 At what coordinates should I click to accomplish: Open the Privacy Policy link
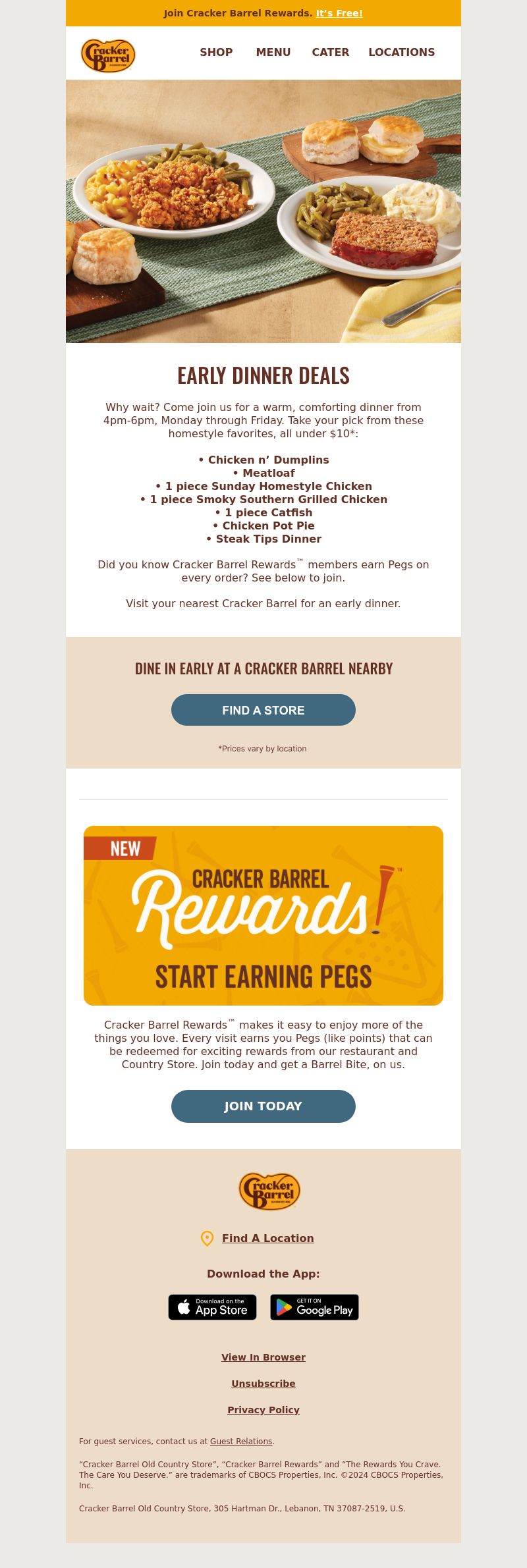pos(263,1410)
